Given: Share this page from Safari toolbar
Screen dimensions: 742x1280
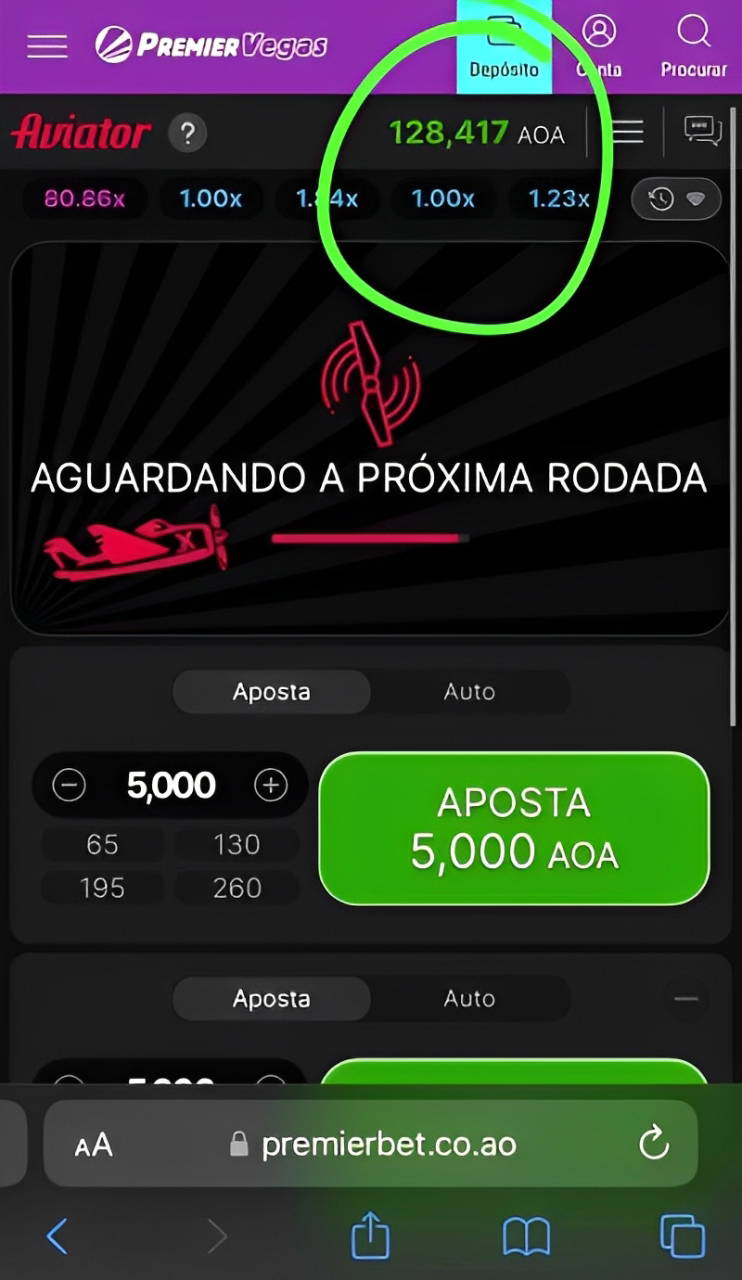Looking at the screenshot, I should 370,1236.
